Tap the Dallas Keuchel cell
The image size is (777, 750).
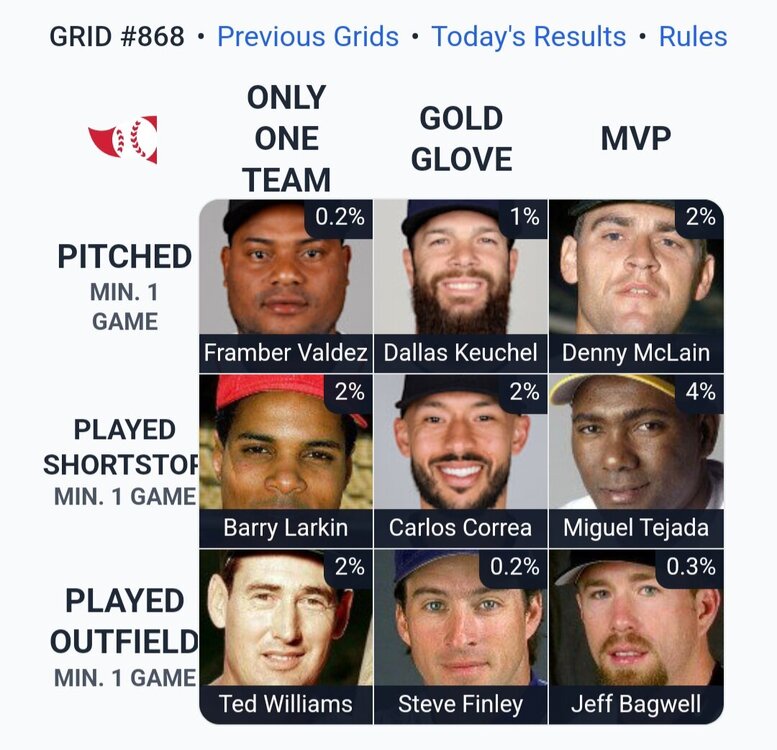[x=461, y=285]
